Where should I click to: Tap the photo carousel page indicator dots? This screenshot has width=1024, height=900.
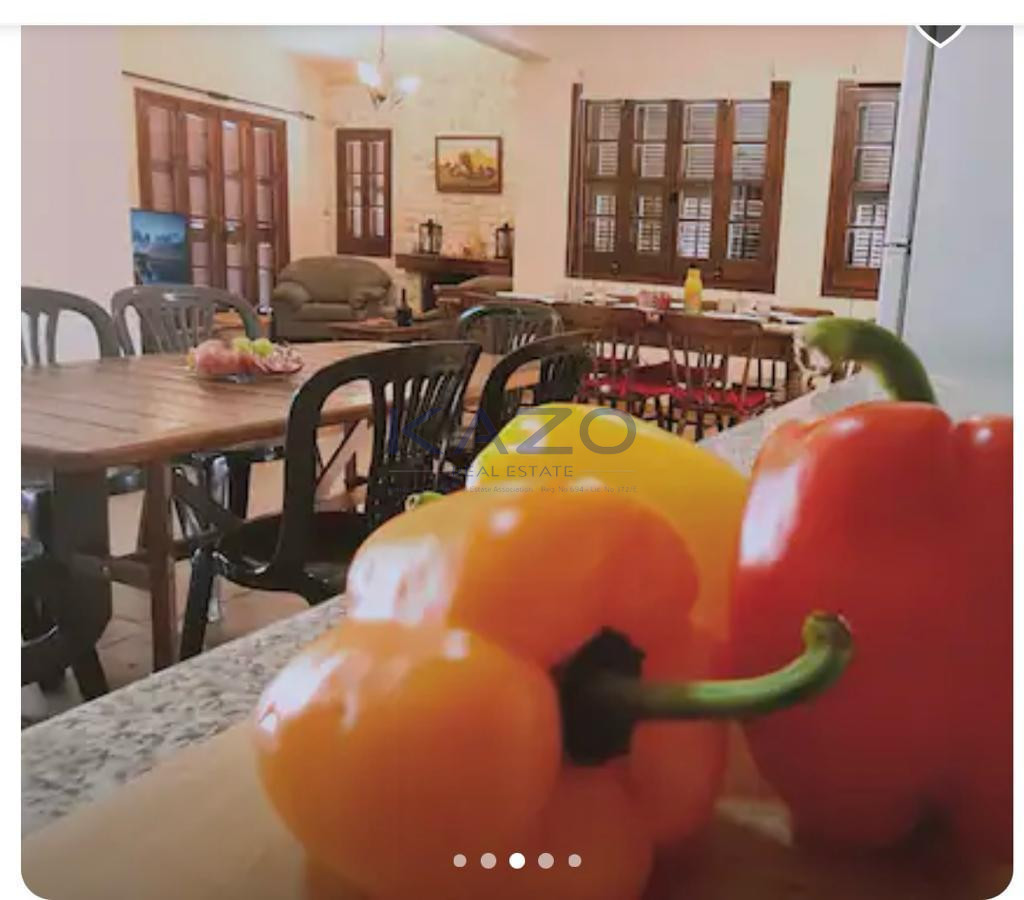click(x=517, y=860)
